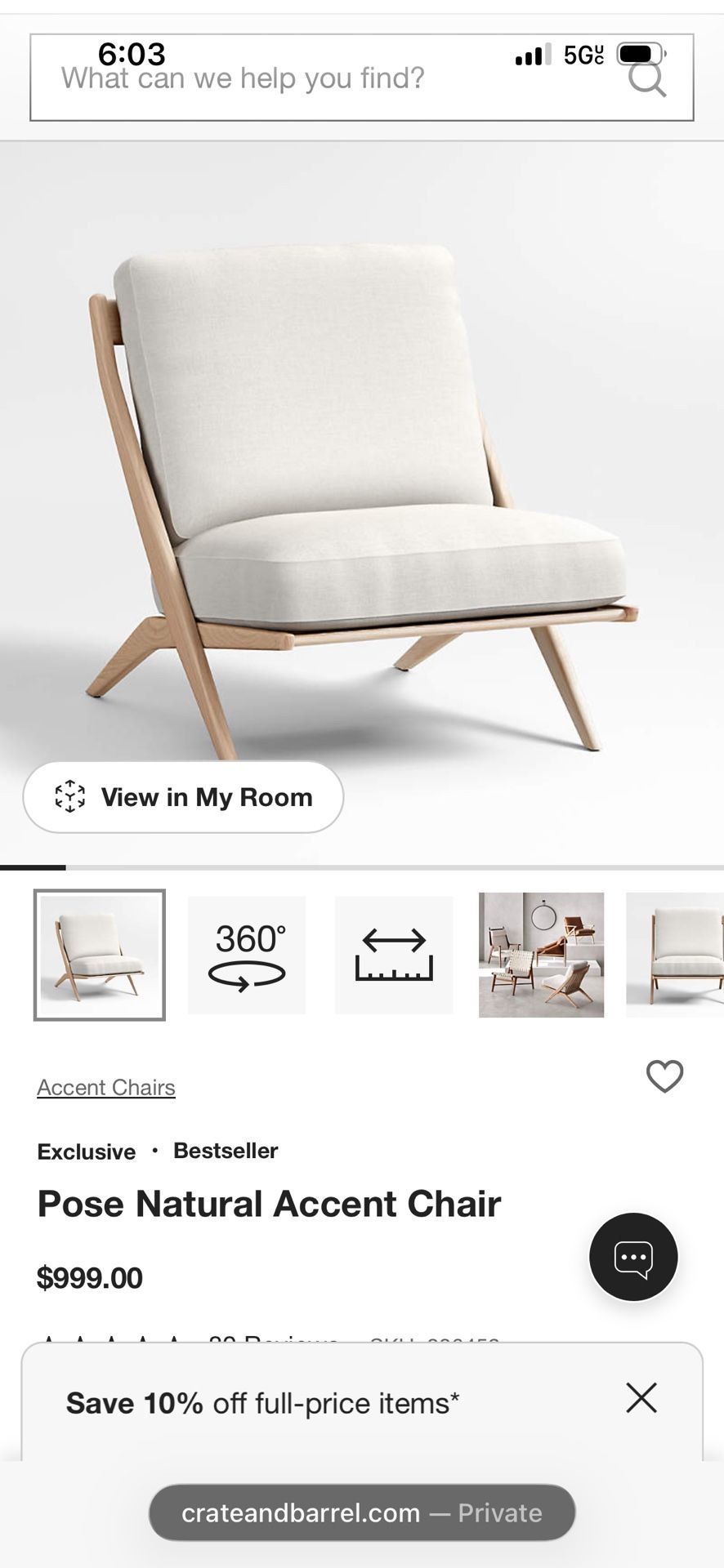724x1568 pixels.
Task: Click the View in My Room icon
Action: (x=72, y=797)
